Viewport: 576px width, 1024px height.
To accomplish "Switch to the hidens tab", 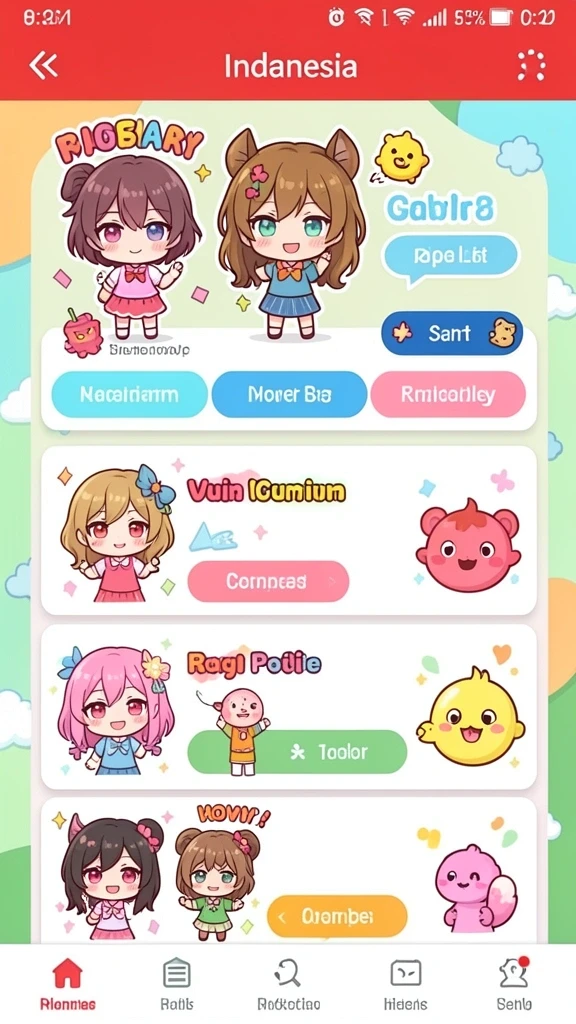I will (406, 984).
